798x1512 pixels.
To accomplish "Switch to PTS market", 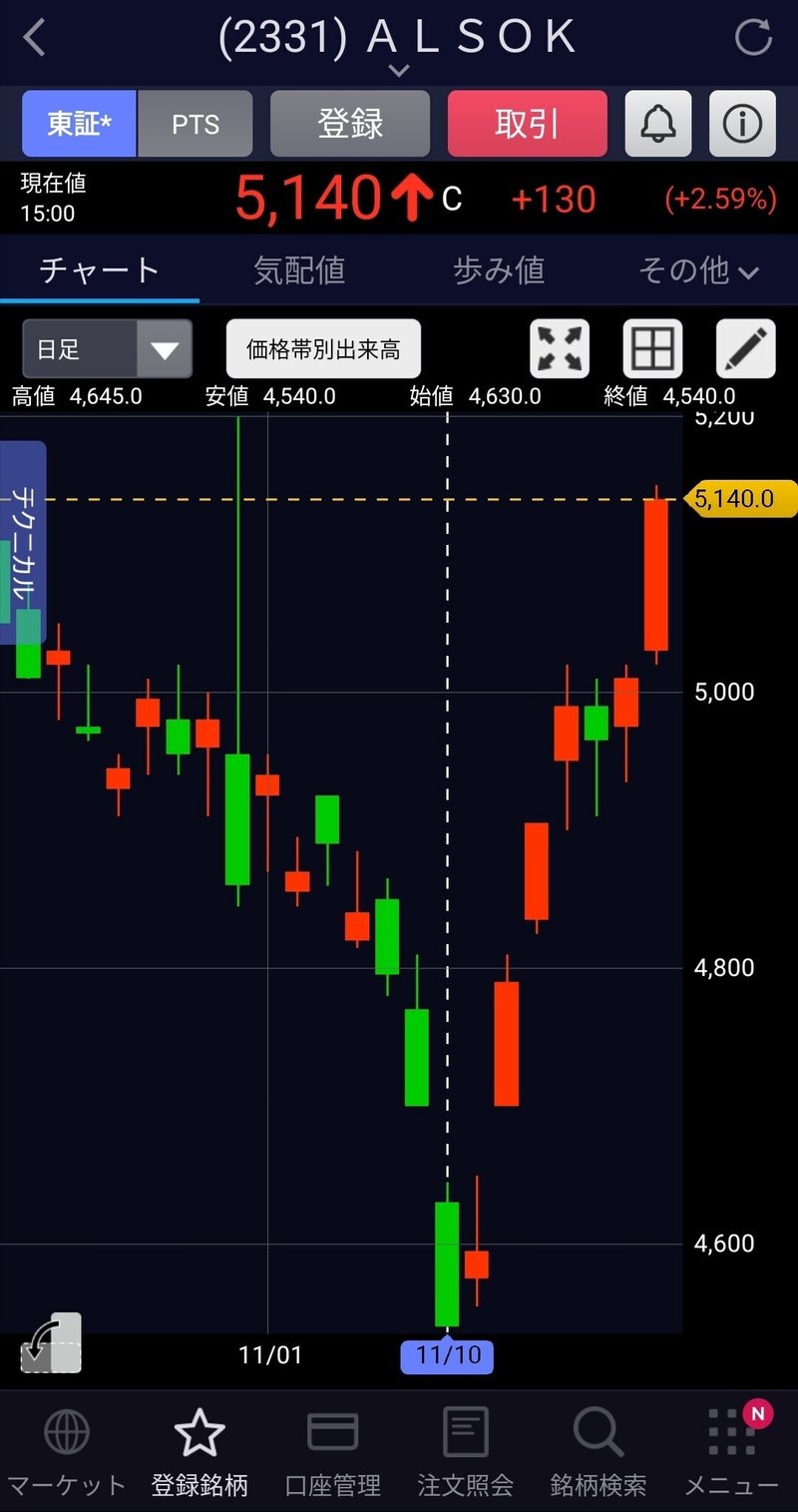I will coord(195,124).
